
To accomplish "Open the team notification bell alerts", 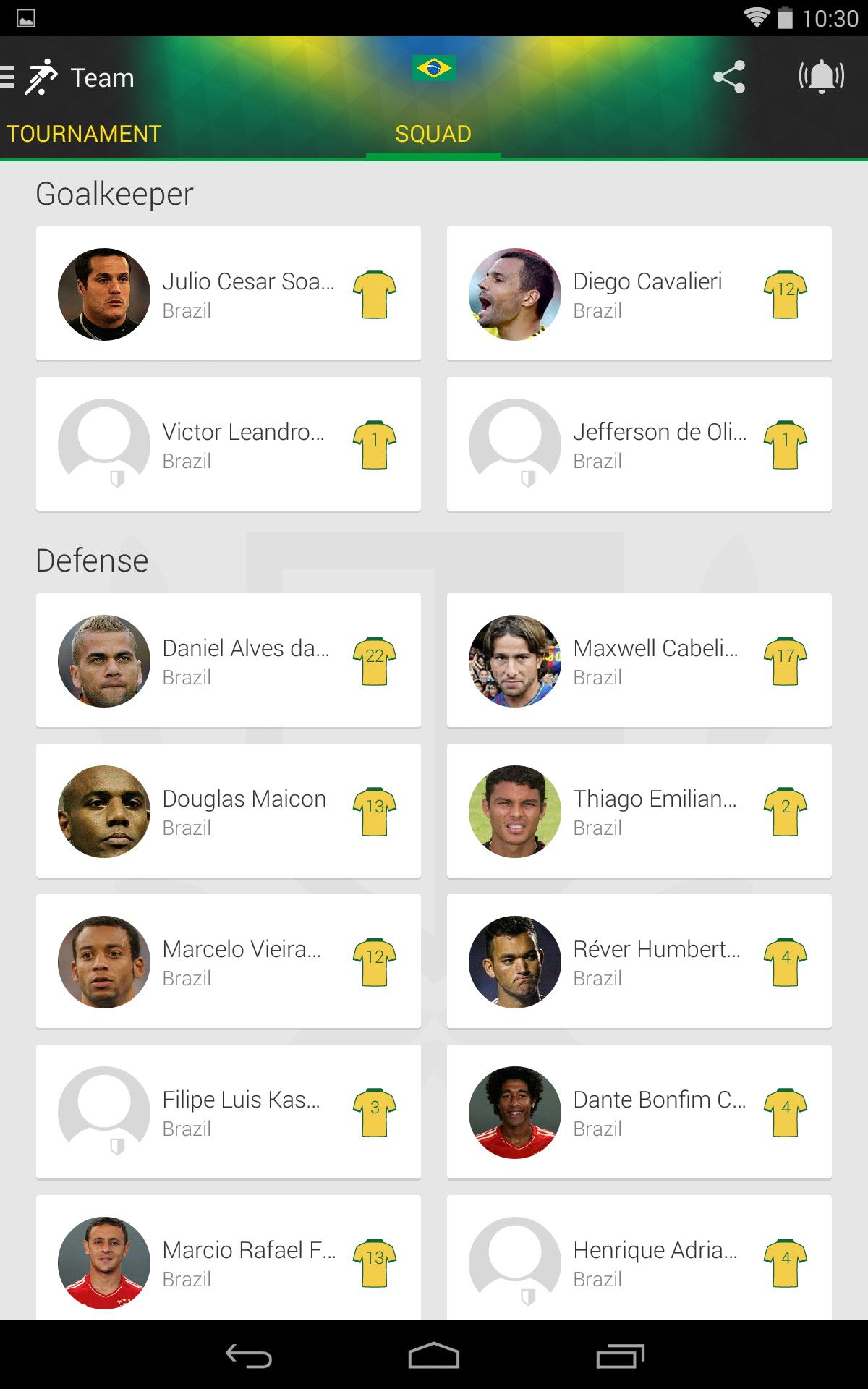I will click(x=821, y=77).
